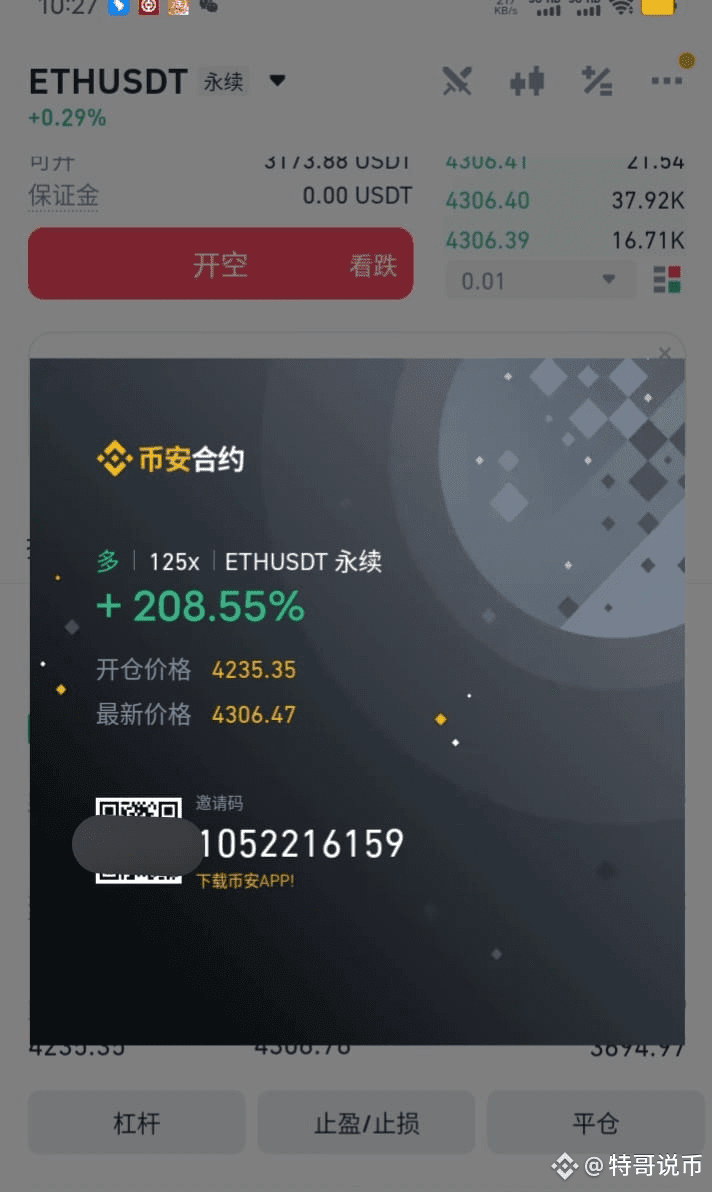Open the ETHUSDT pair selector dropdown
The width and height of the screenshot is (712, 1192).
click(277, 81)
